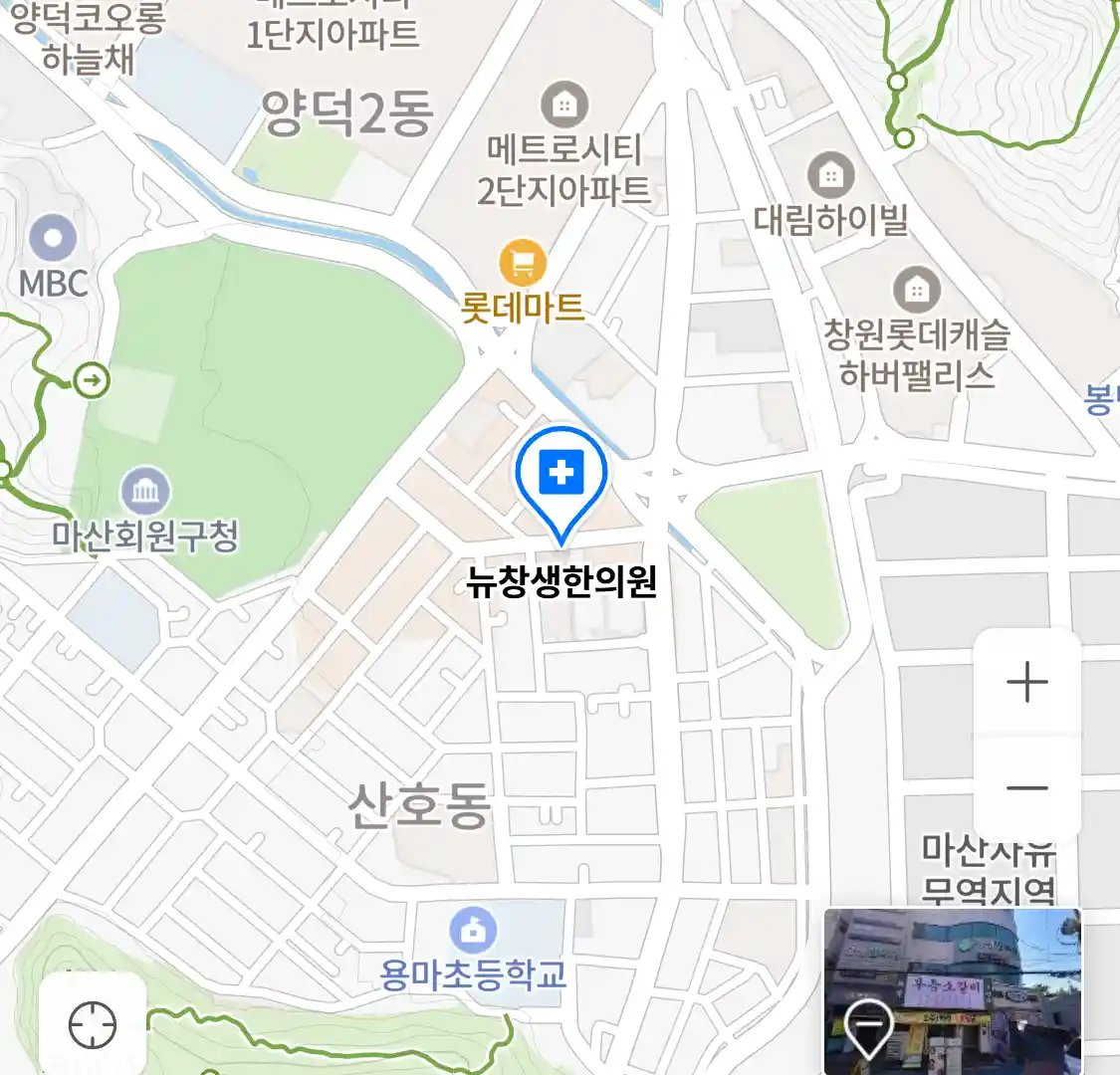This screenshot has width=1120, height=1075.
Task: Select the 용마초등학교 map marker
Action: 473,931
